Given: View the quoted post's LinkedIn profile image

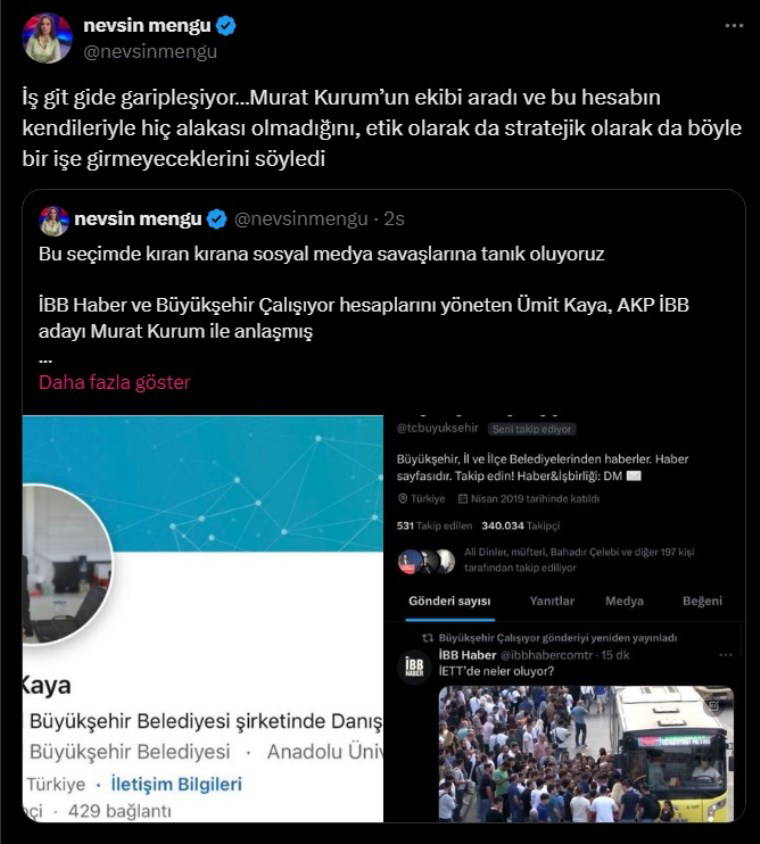Looking at the screenshot, I should (x=203, y=618).
